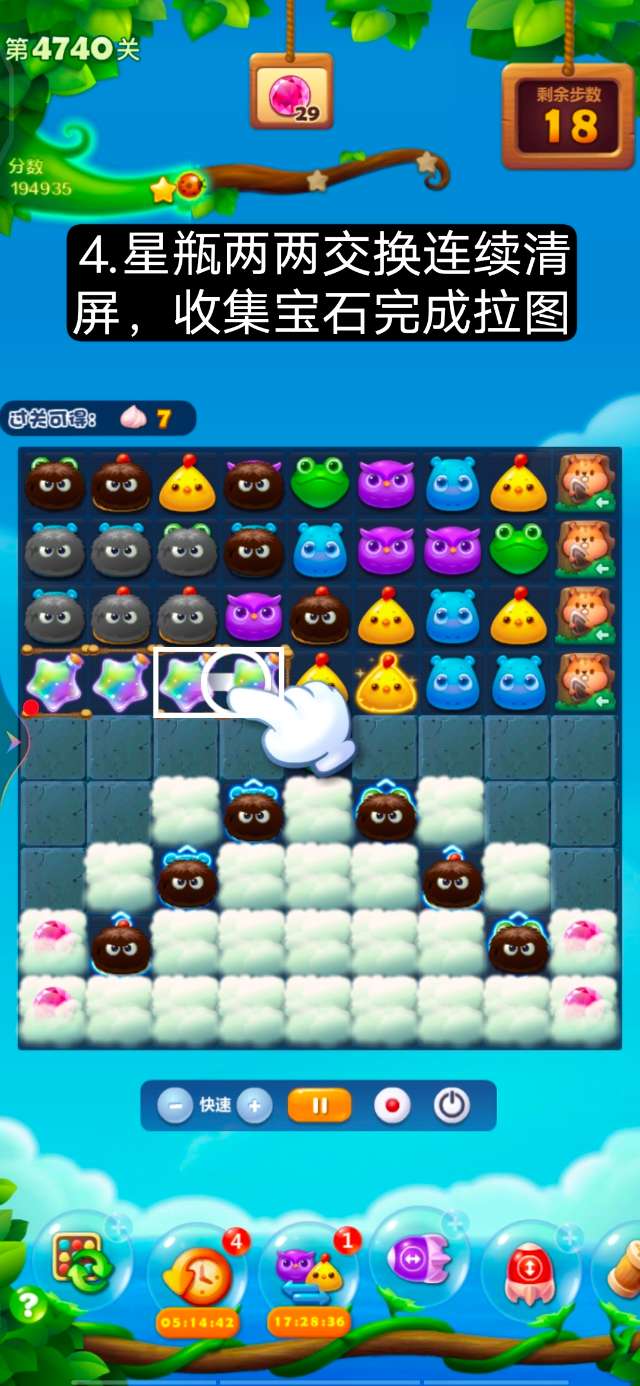The height and width of the screenshot is (1386, 640).
Task: Increase the playback speed with plus
Action: pos(255,1106)
